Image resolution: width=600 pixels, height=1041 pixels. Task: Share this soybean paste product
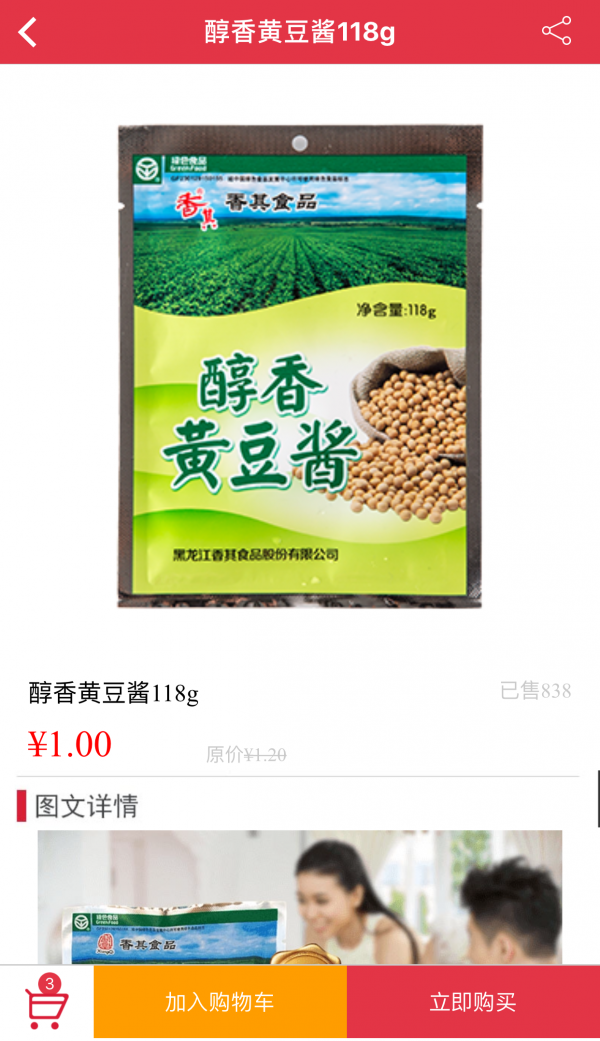click(x=556, y=31)
